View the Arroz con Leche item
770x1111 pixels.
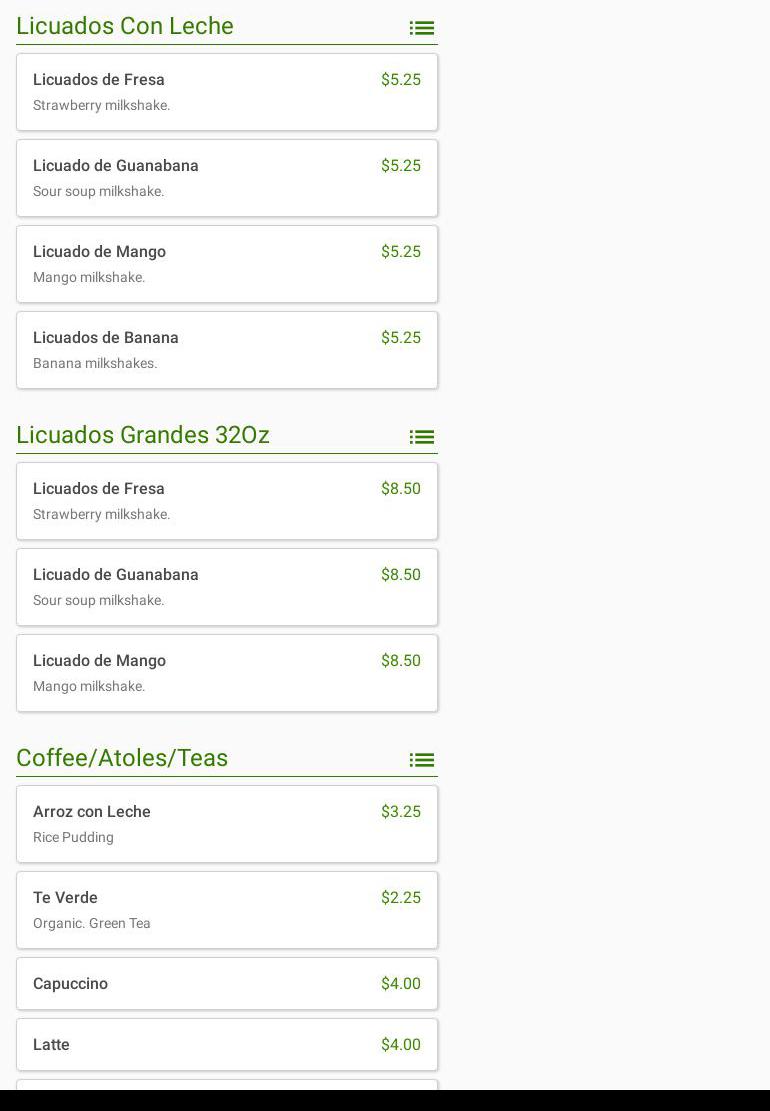point(227,824)
